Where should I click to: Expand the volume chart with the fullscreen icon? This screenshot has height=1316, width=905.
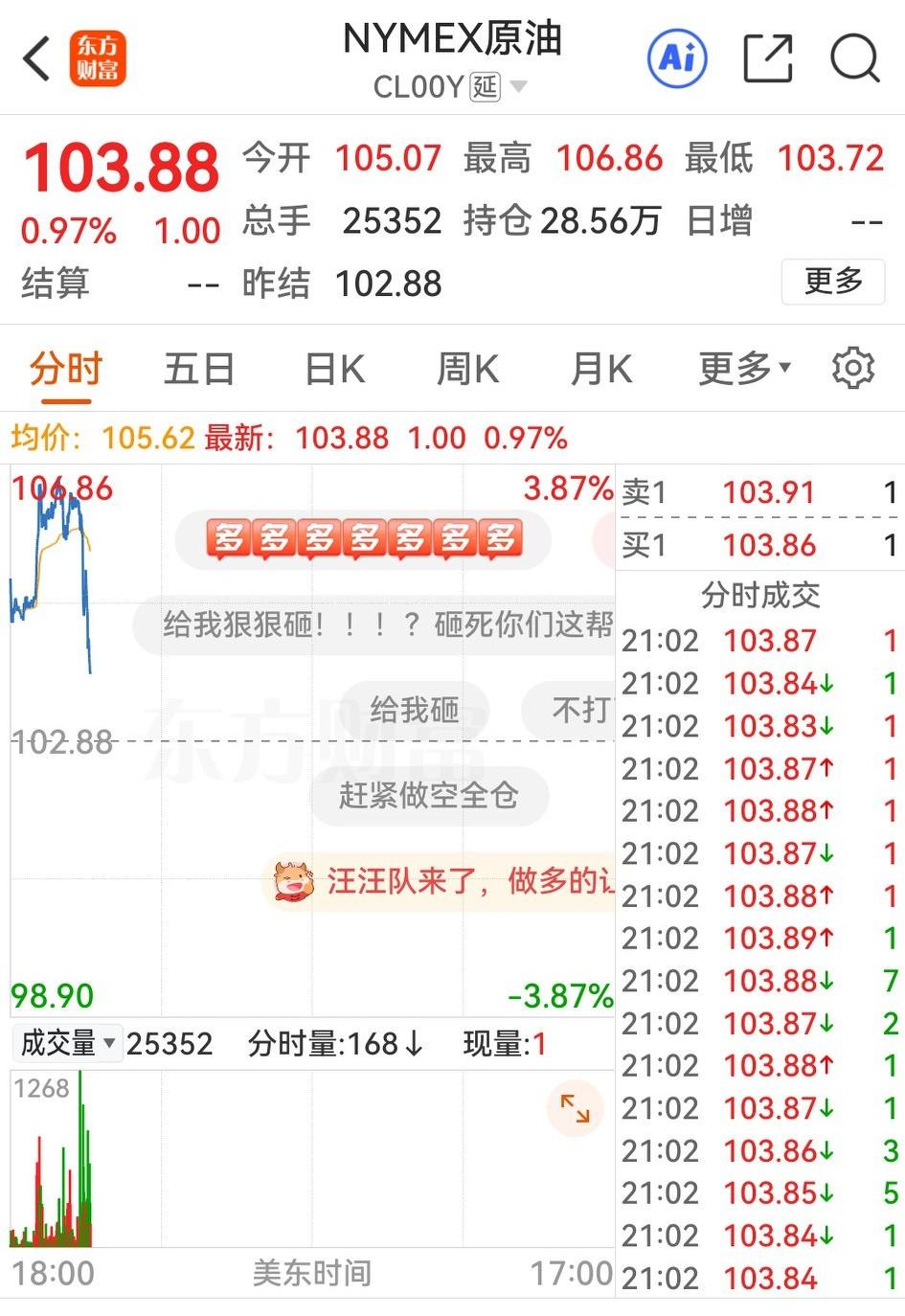pyautogui.click(x=574, y=1109)
